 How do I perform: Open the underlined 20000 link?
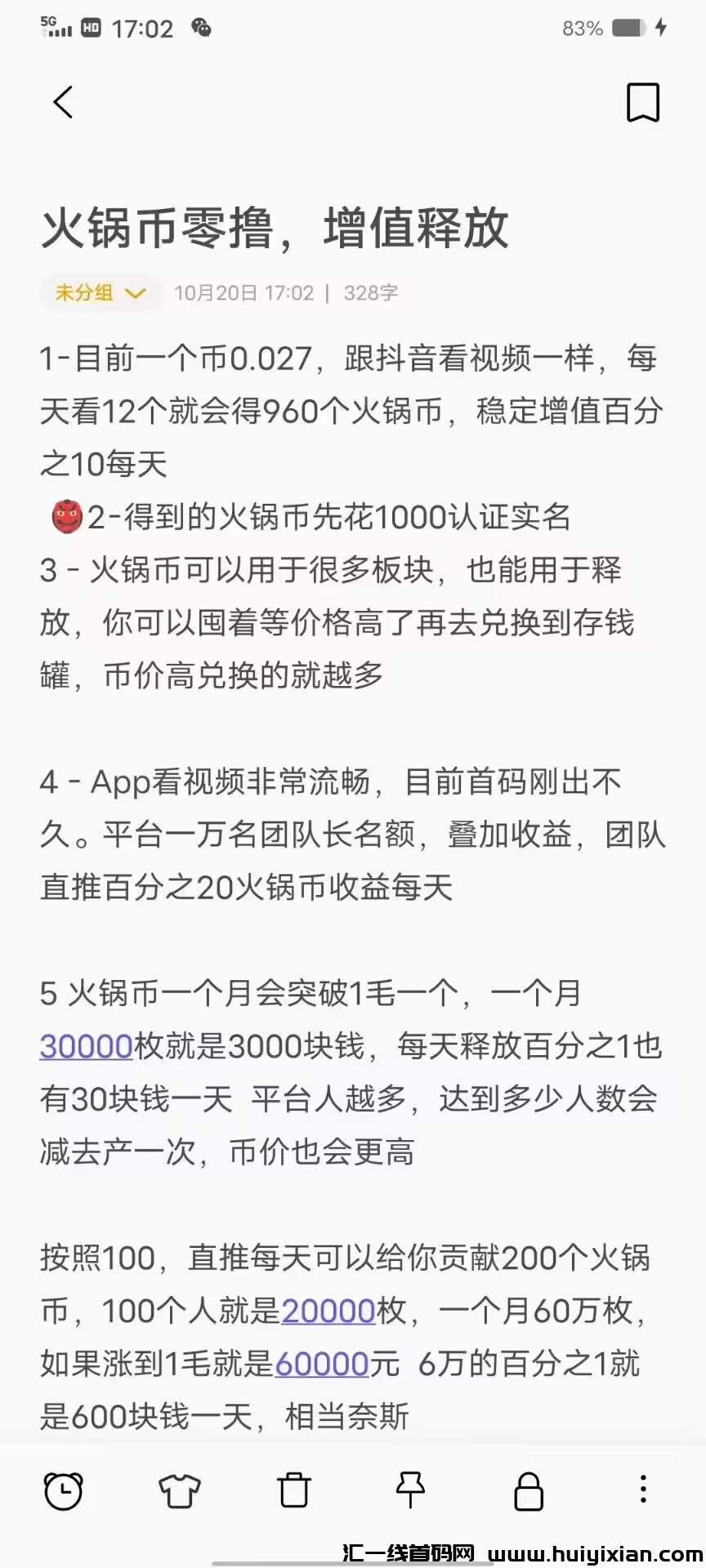click(x=328, y=1311)
